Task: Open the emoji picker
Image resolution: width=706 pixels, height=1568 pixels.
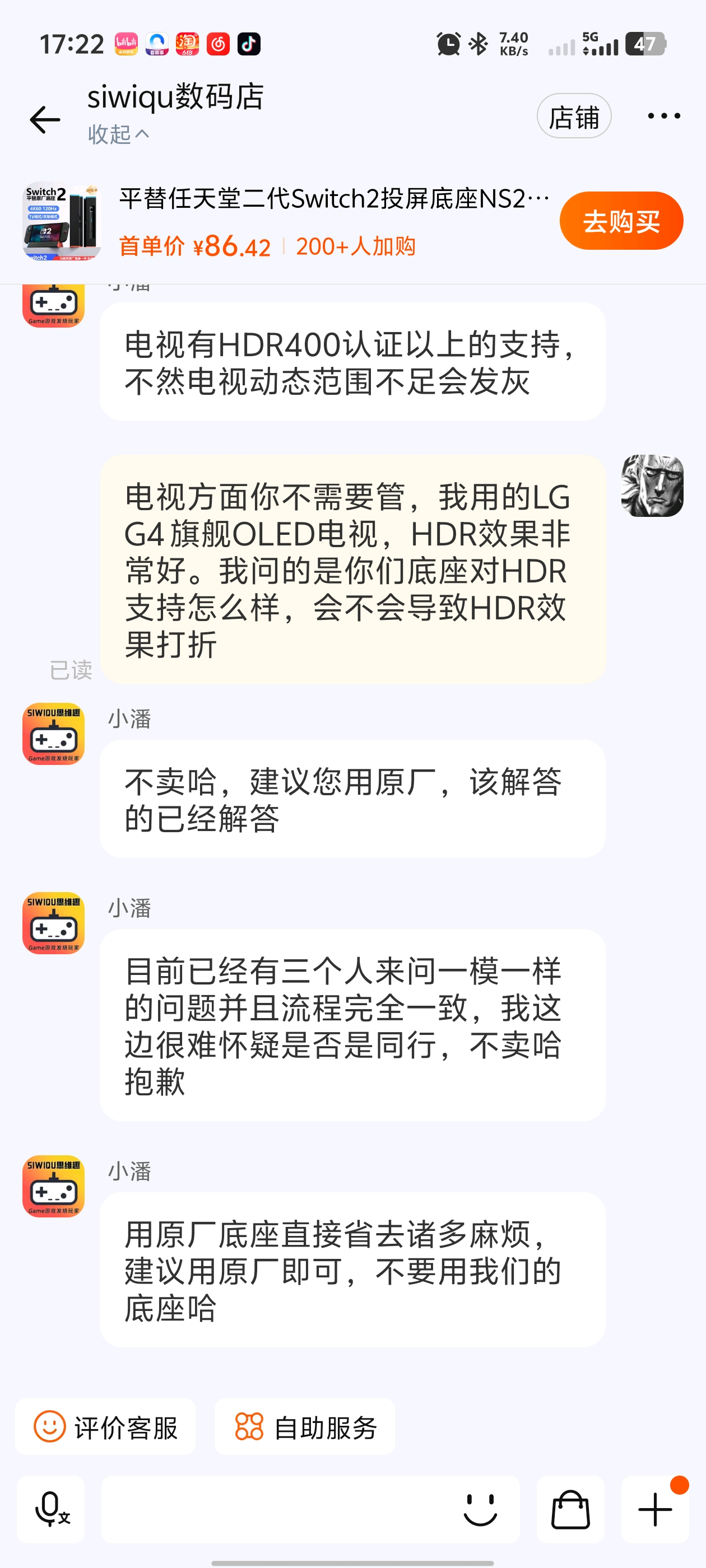Action: coord(481,1509)
